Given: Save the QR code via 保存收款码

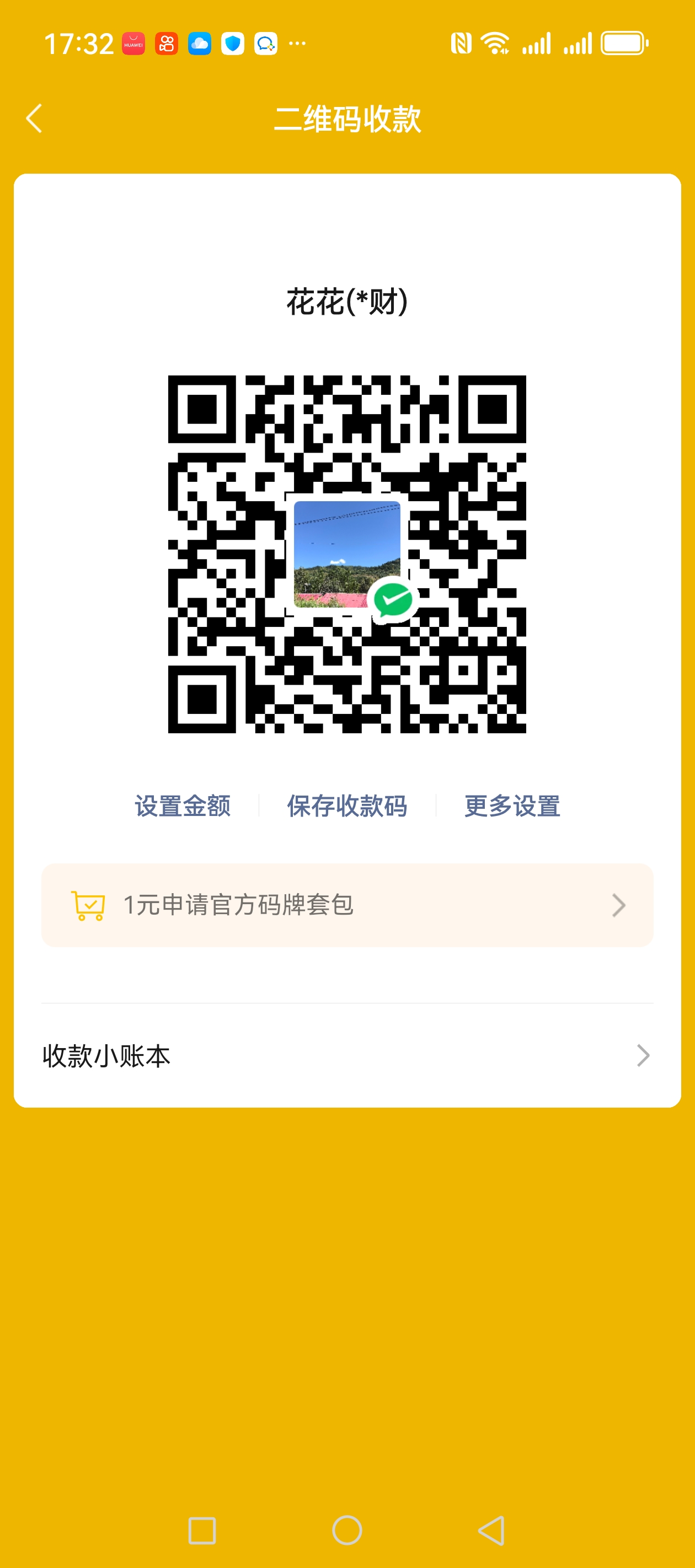Looking at the screenshot, I should point(347,806).
